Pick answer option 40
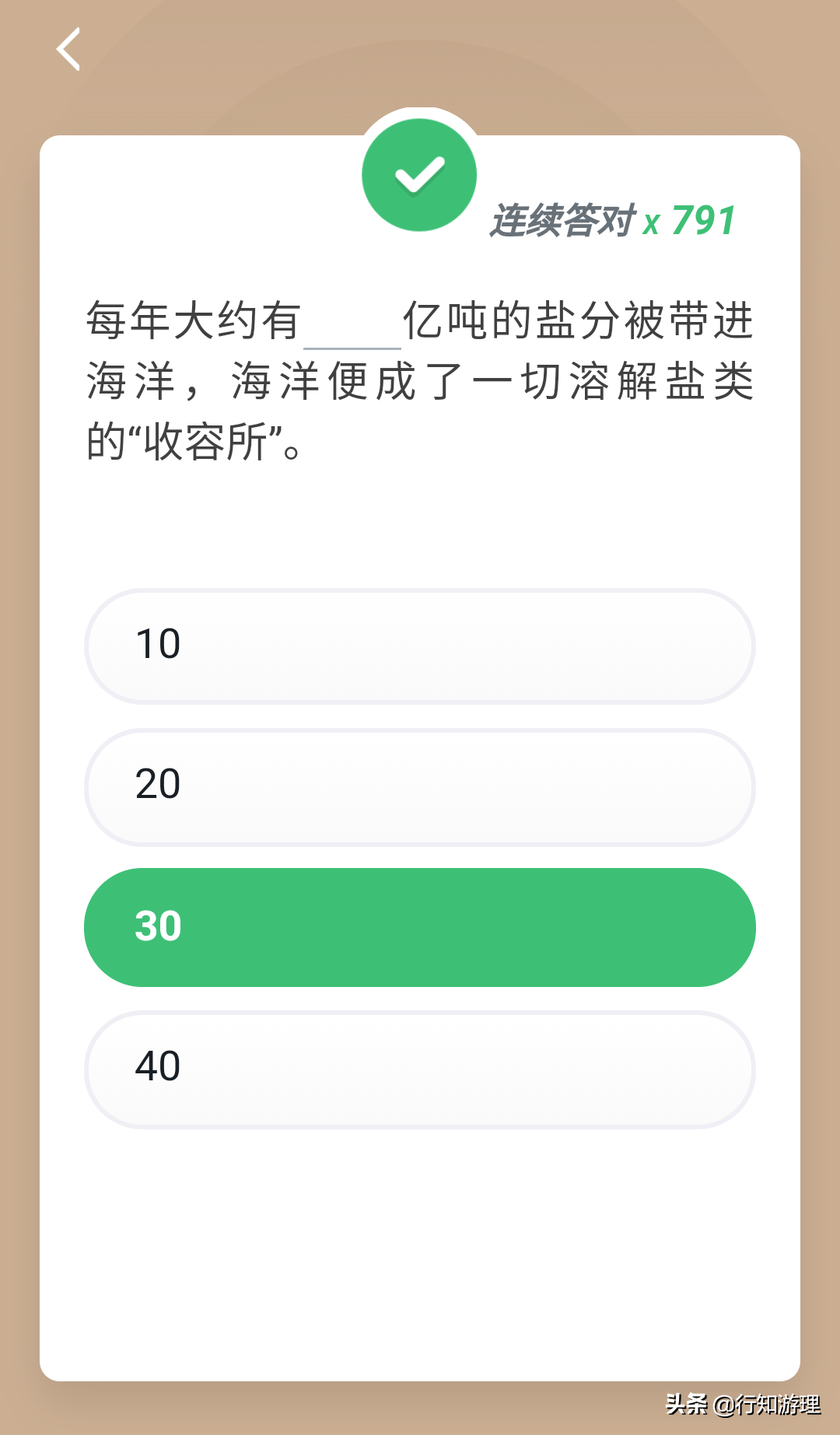 click(x=419, y=1069)
